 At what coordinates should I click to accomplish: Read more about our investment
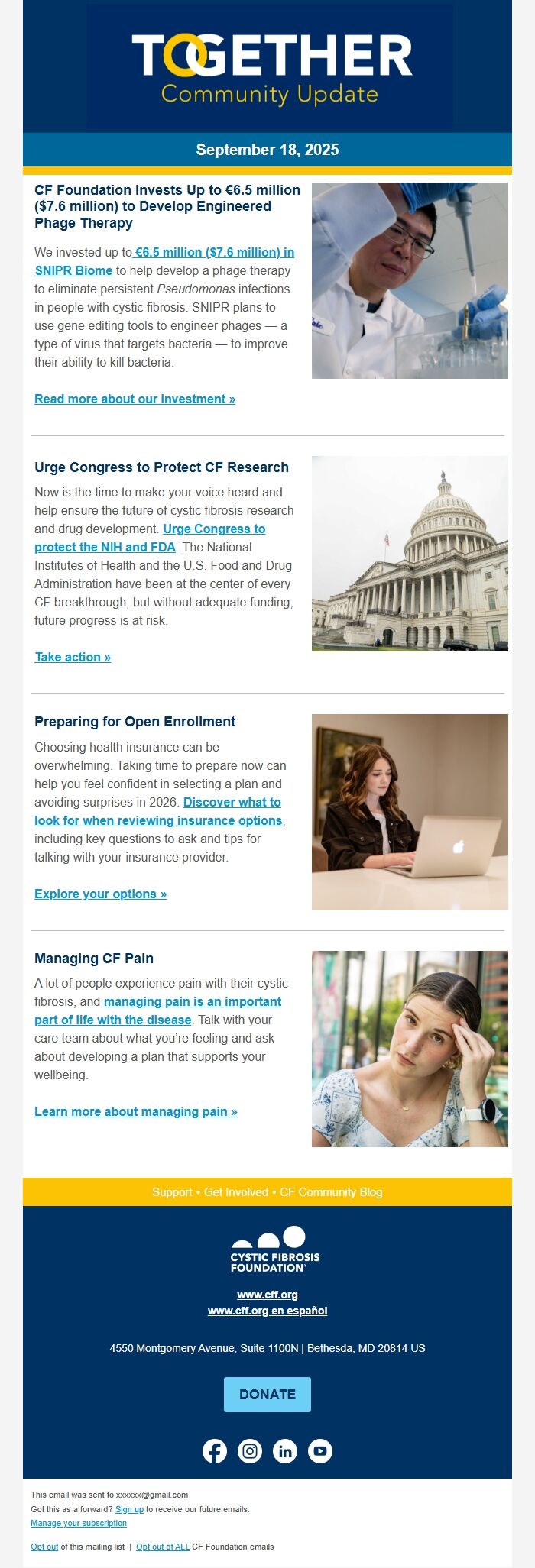135,399
